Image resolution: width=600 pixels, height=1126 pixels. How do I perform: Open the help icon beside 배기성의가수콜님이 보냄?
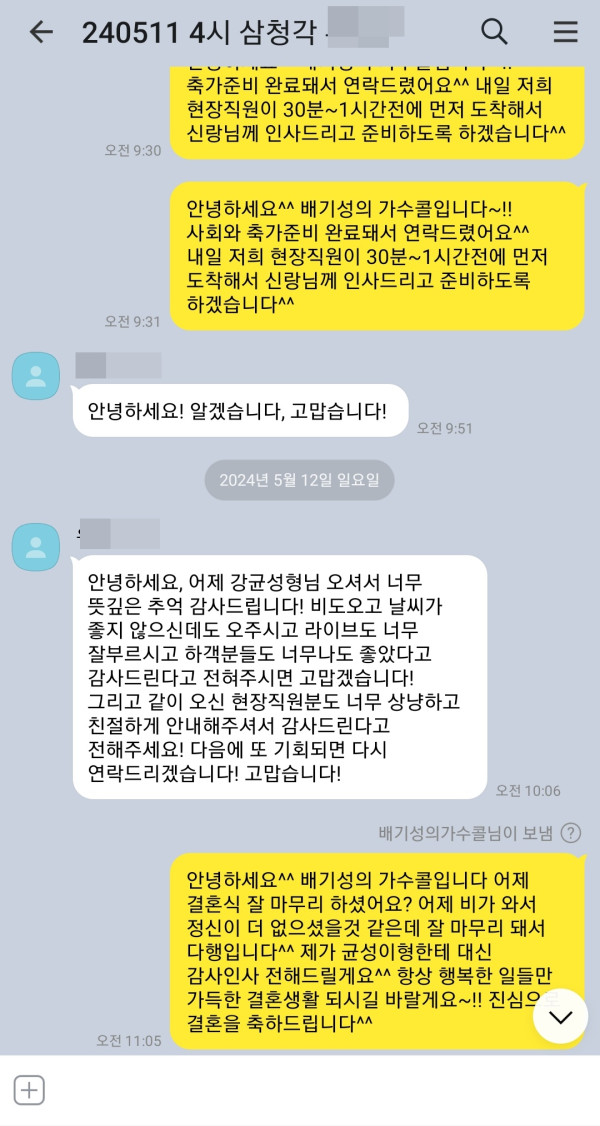570,833
